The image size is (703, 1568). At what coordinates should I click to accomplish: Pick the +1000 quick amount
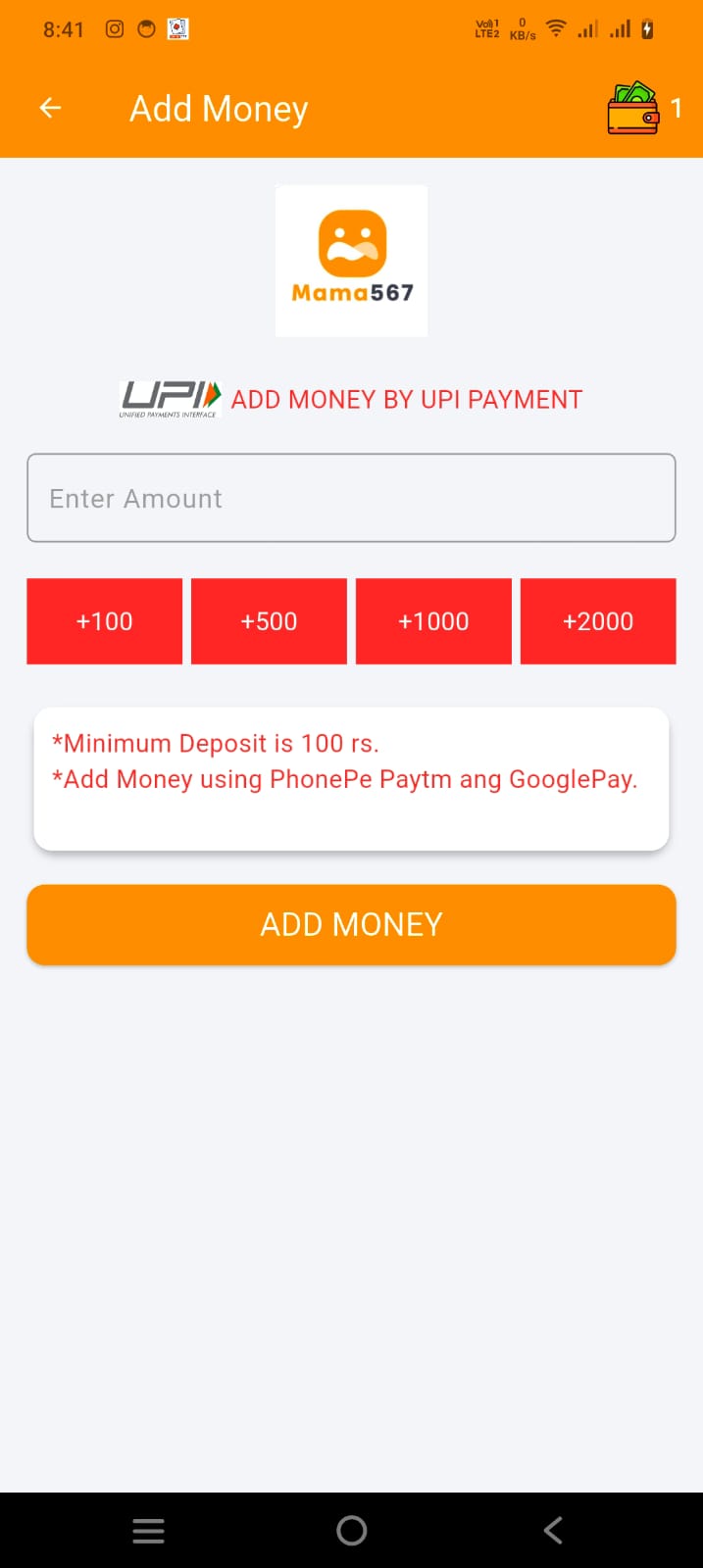(433, 621)
